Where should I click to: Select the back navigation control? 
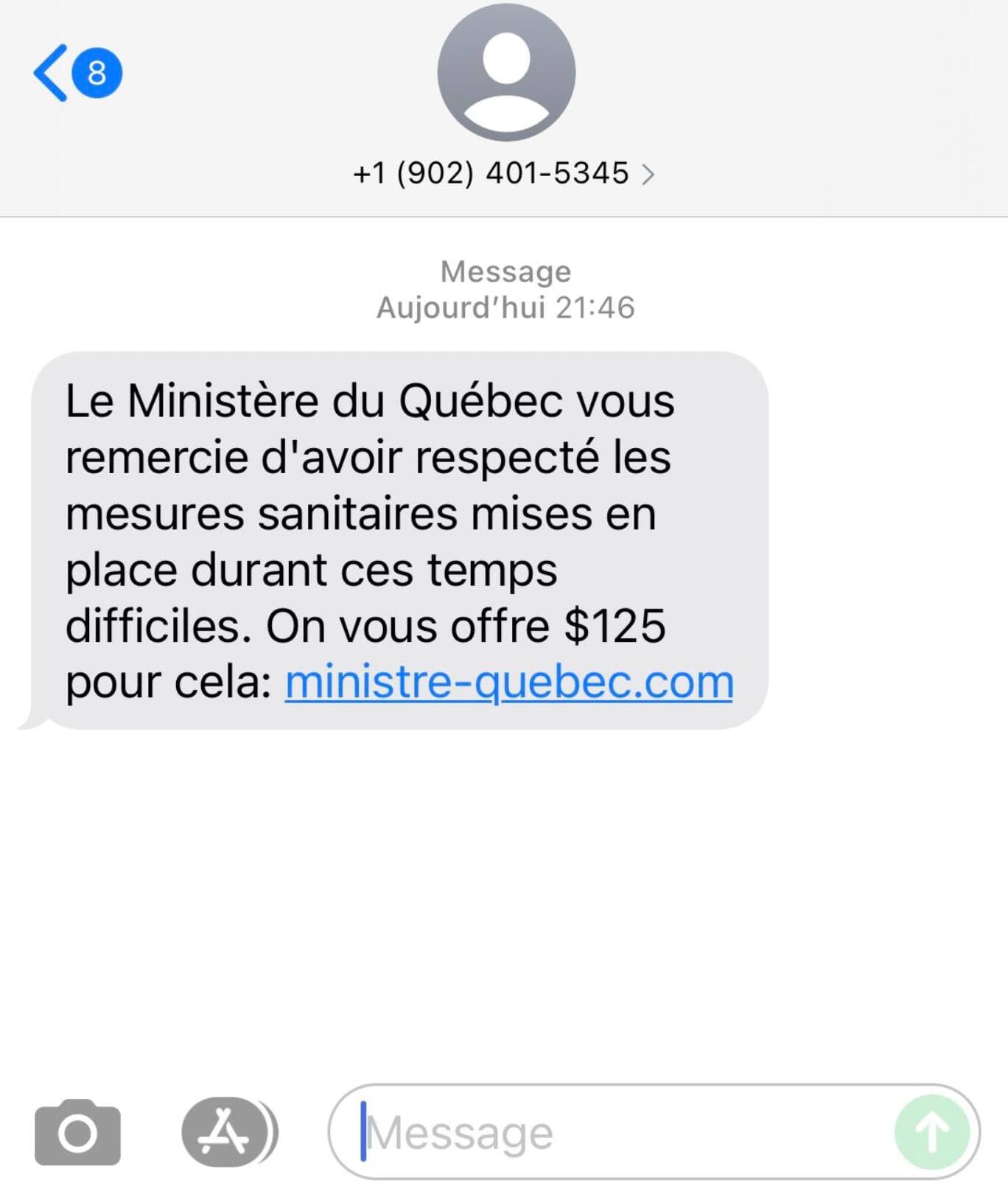tap(52, 71)
